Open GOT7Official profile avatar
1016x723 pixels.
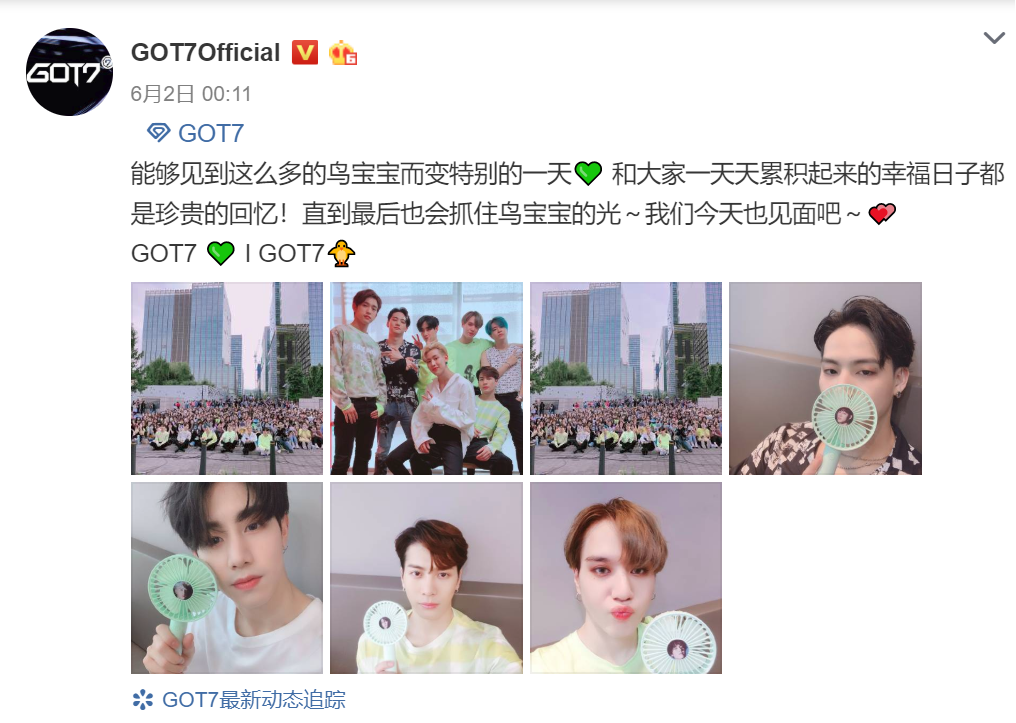click(x=69, y=72)
